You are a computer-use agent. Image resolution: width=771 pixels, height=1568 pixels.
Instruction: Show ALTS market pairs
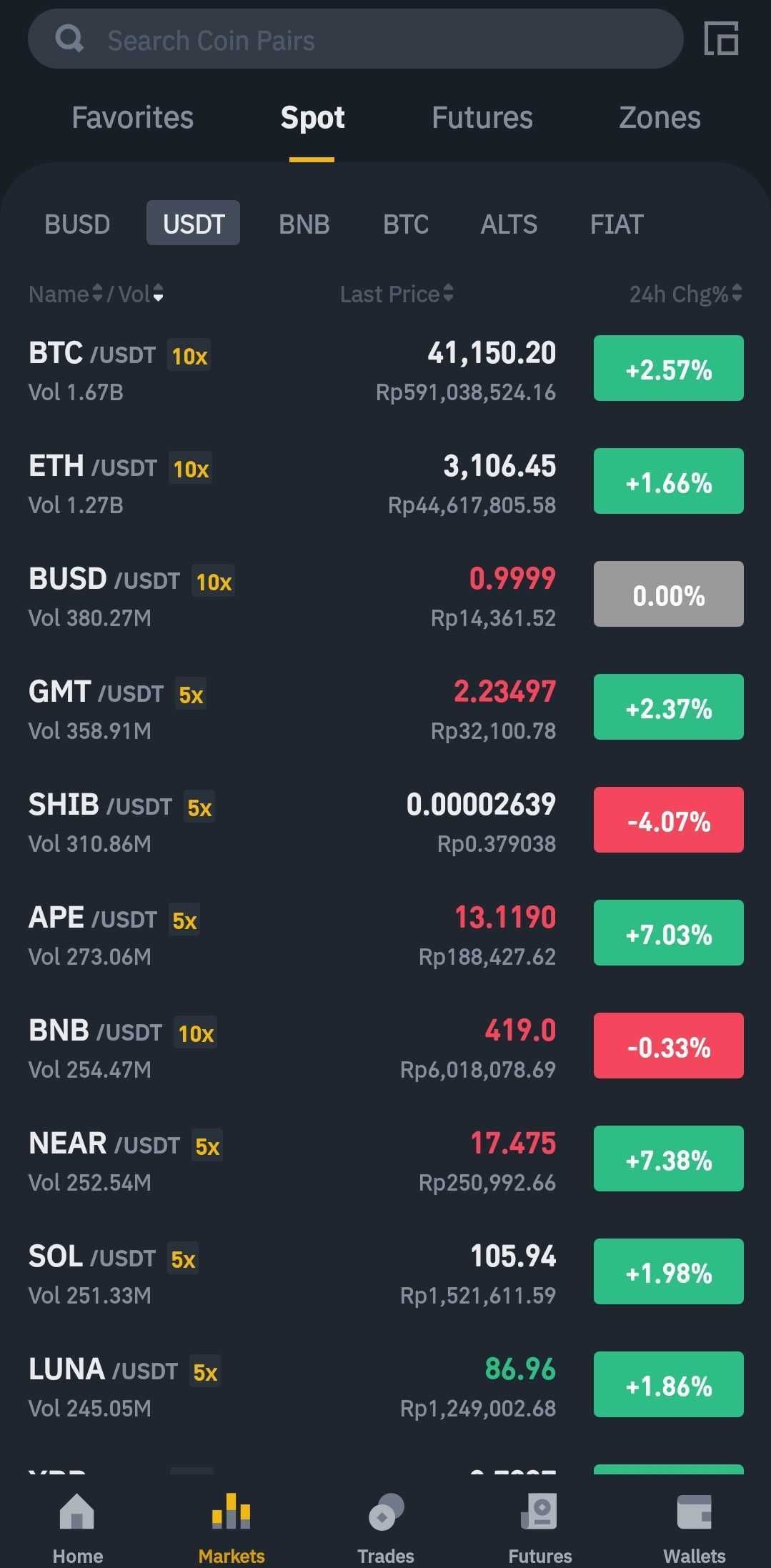pos(508,224)
